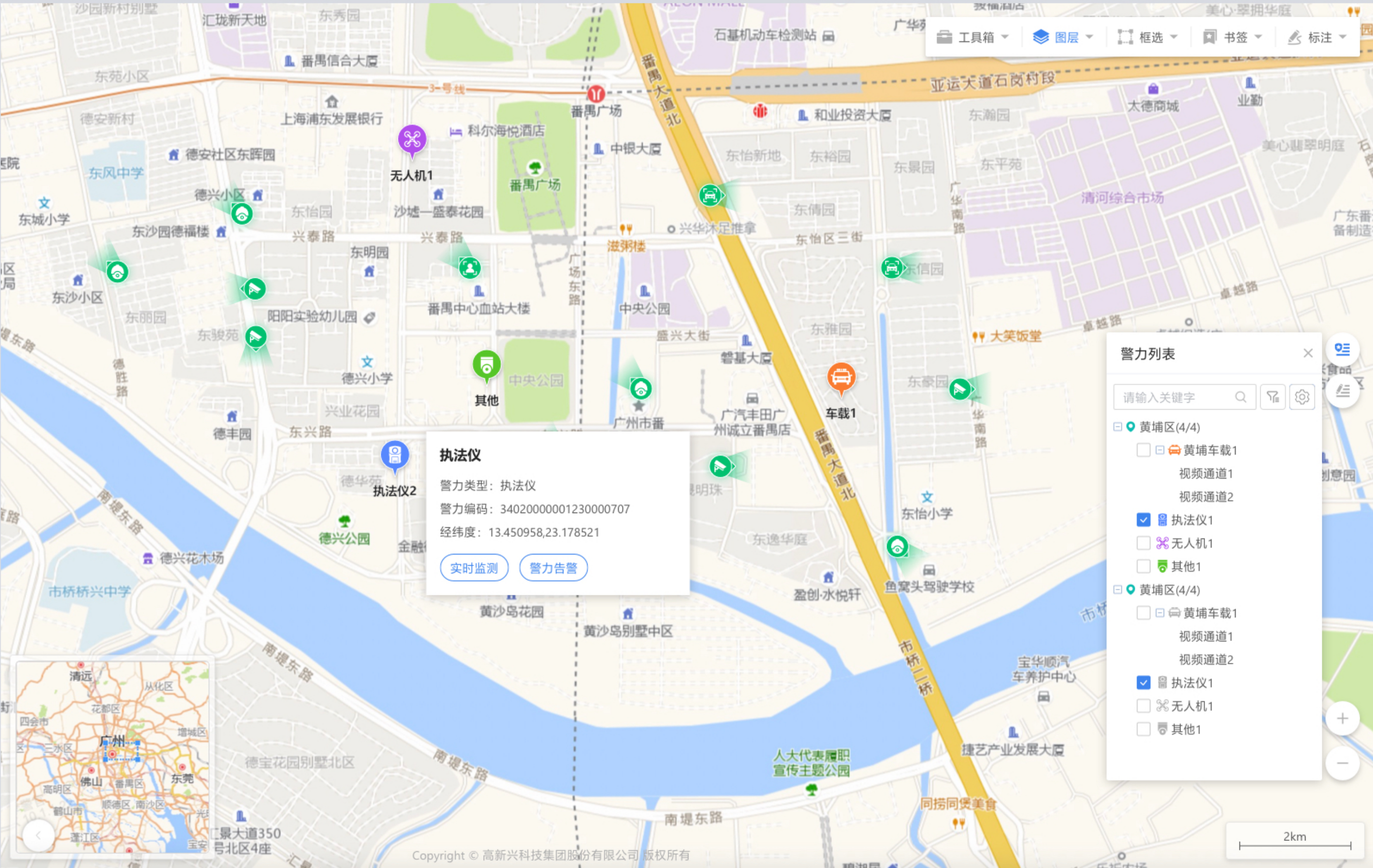This screenshot has width=1373, height=868.
Task: Check the orange 黄埔车载1 checkbox
Action: pos(1143,450)
